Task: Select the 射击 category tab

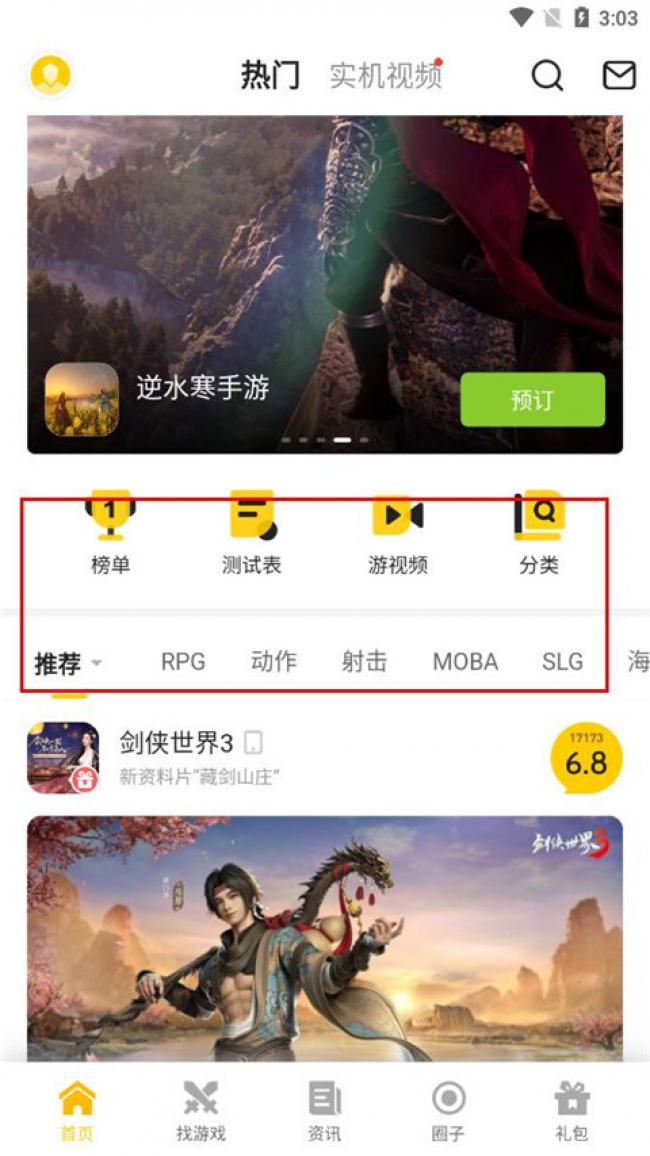Action: click(x=364, y=662)
